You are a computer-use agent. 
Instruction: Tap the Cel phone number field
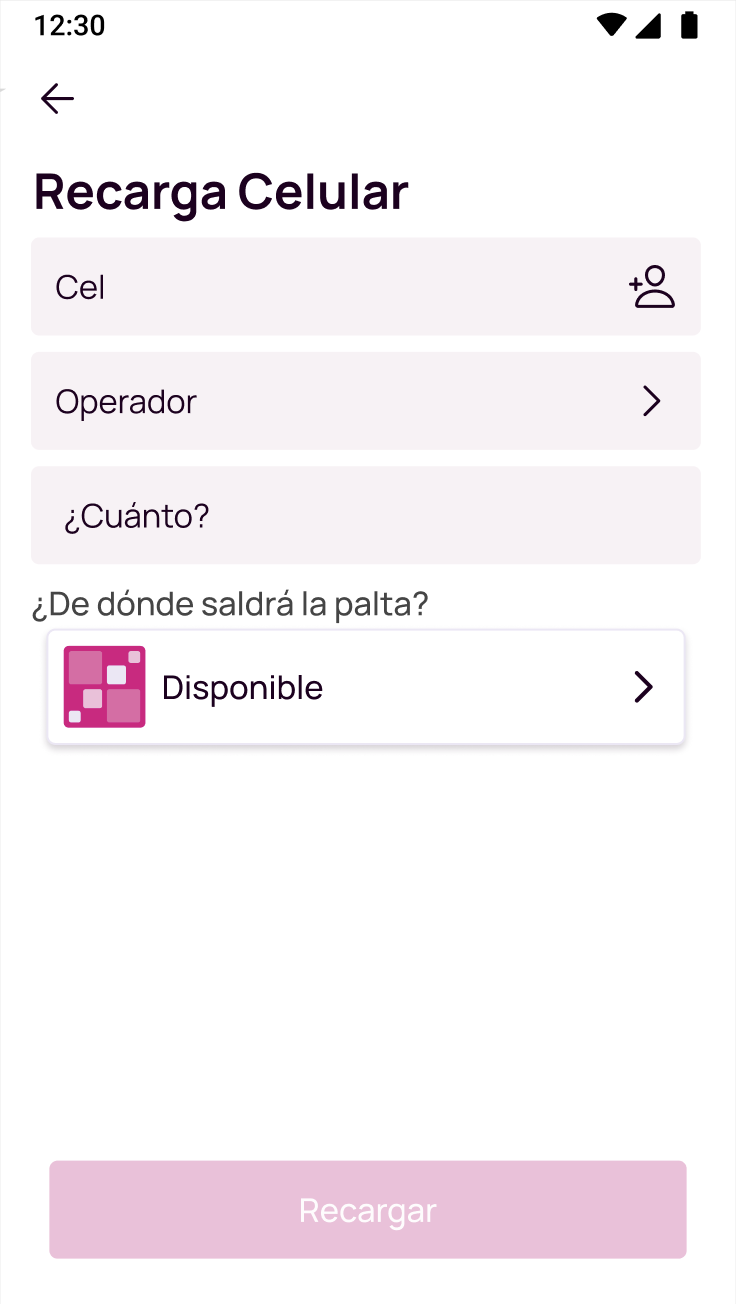click(x=366, y=287)
